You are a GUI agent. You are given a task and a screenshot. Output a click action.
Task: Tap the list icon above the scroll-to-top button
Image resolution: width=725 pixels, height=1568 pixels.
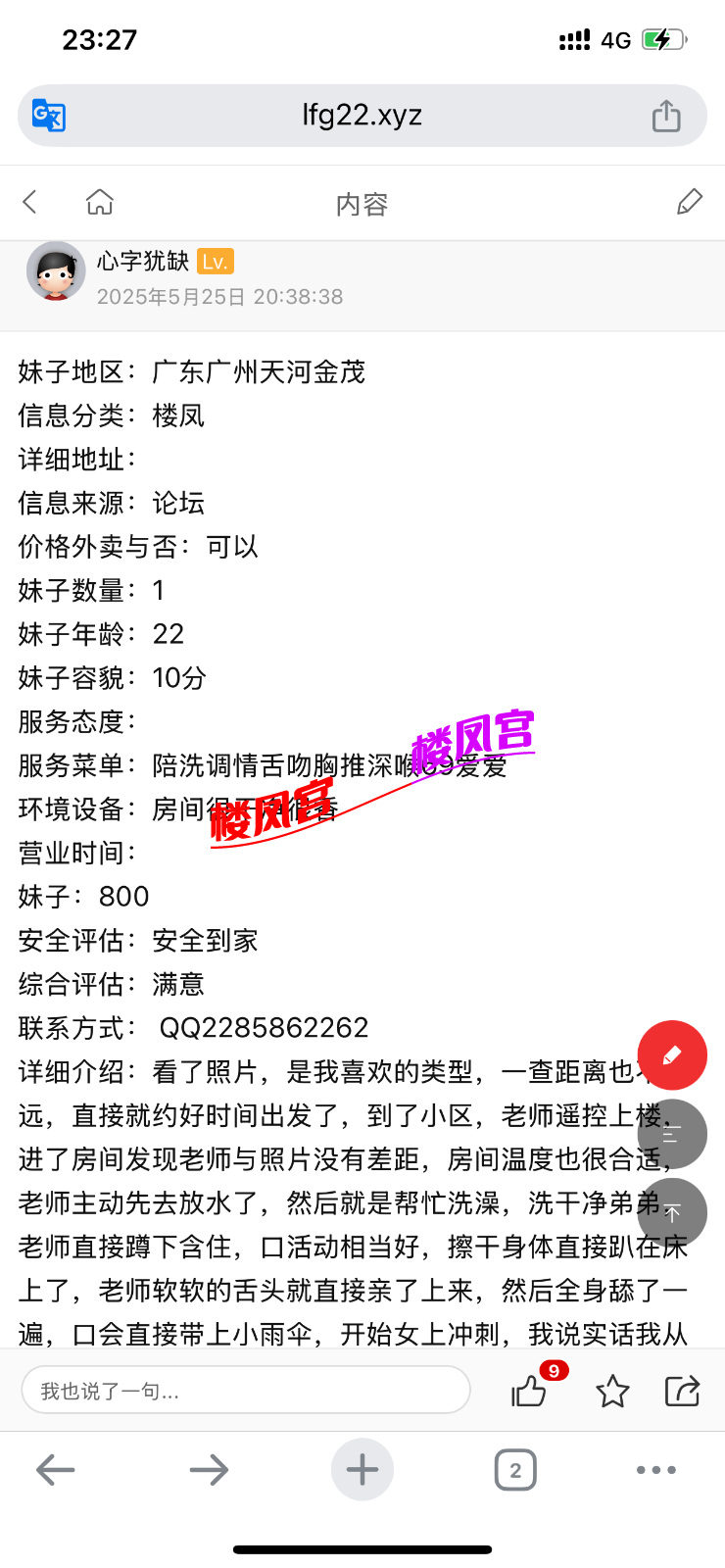coord(672,1134)
